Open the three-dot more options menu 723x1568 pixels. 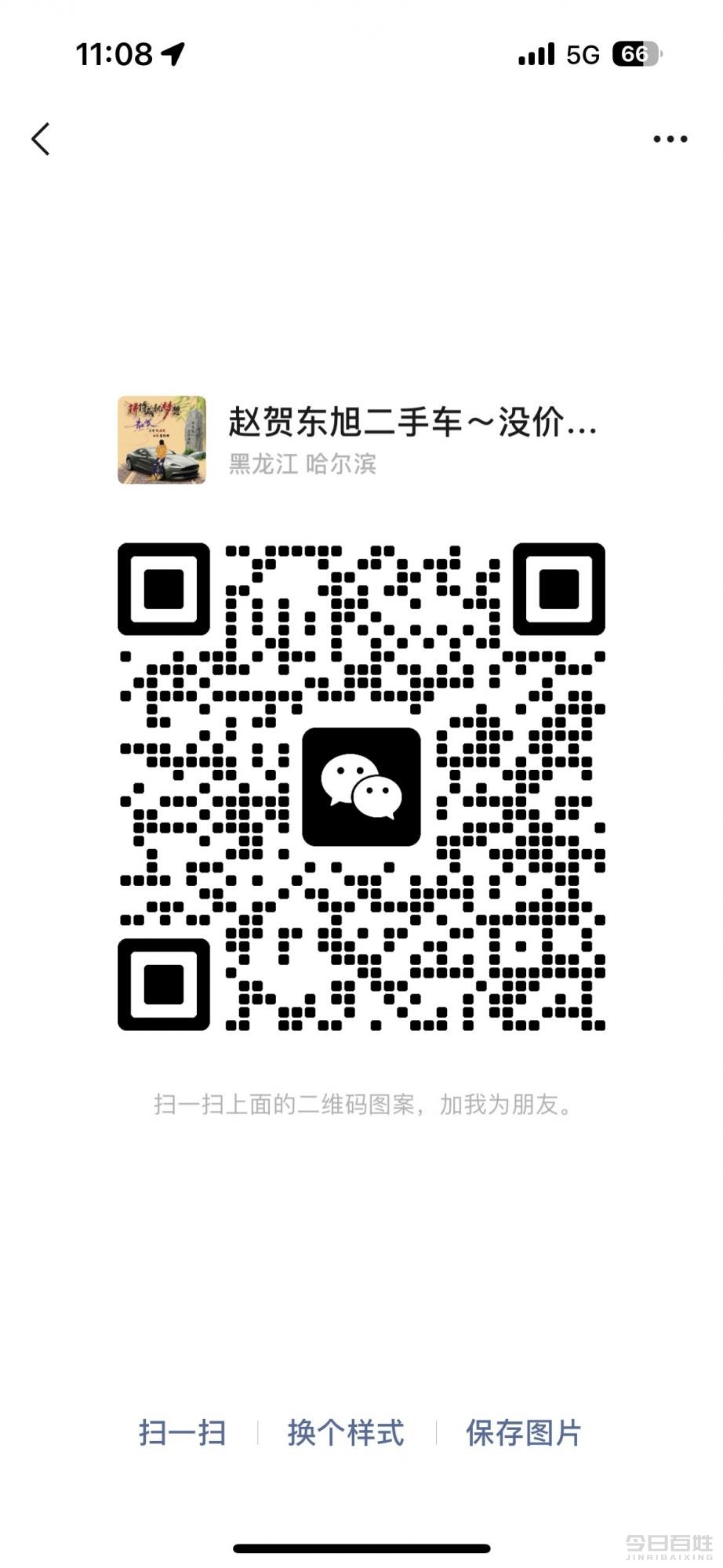tap(670, 140)
